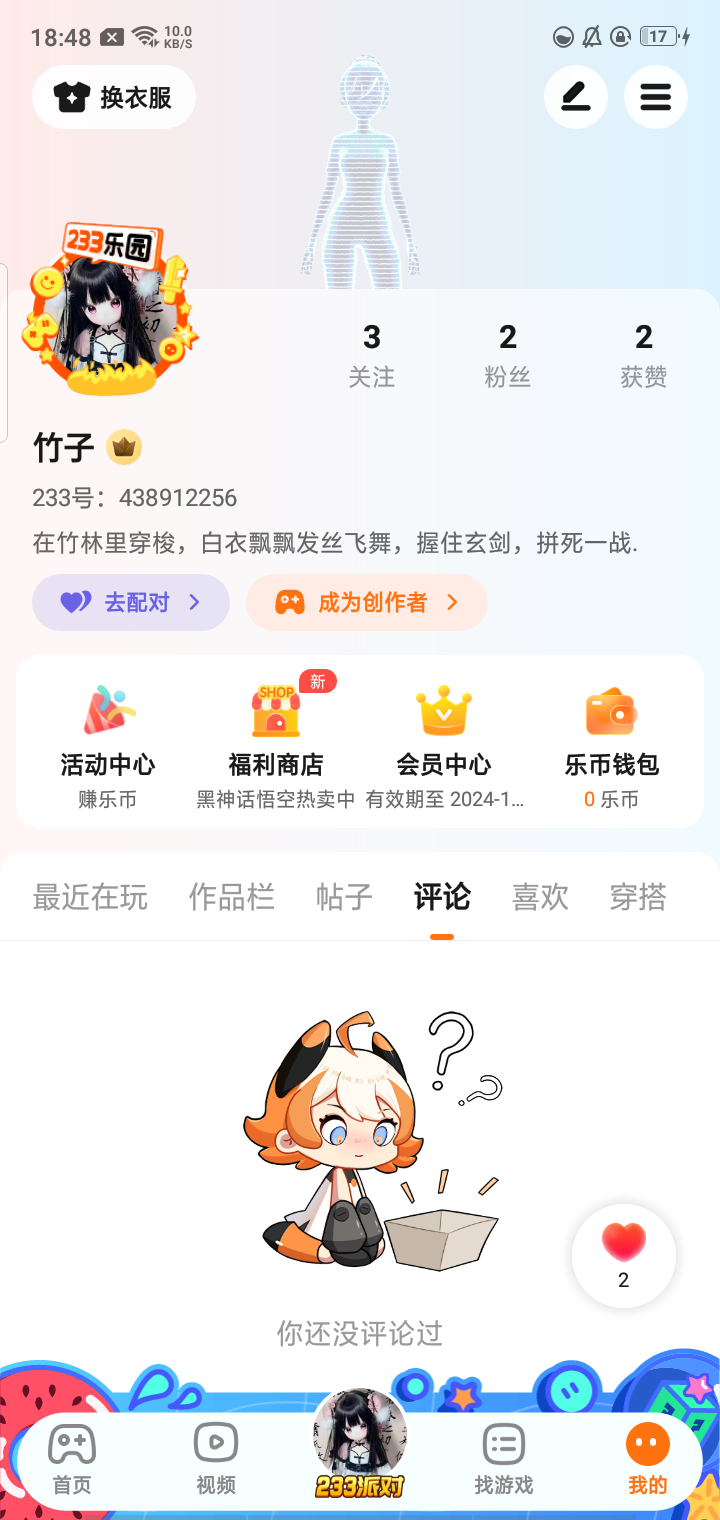Go to the 首页 home tab
The image size is (720, 1520).
click(x=72, y=1459)
